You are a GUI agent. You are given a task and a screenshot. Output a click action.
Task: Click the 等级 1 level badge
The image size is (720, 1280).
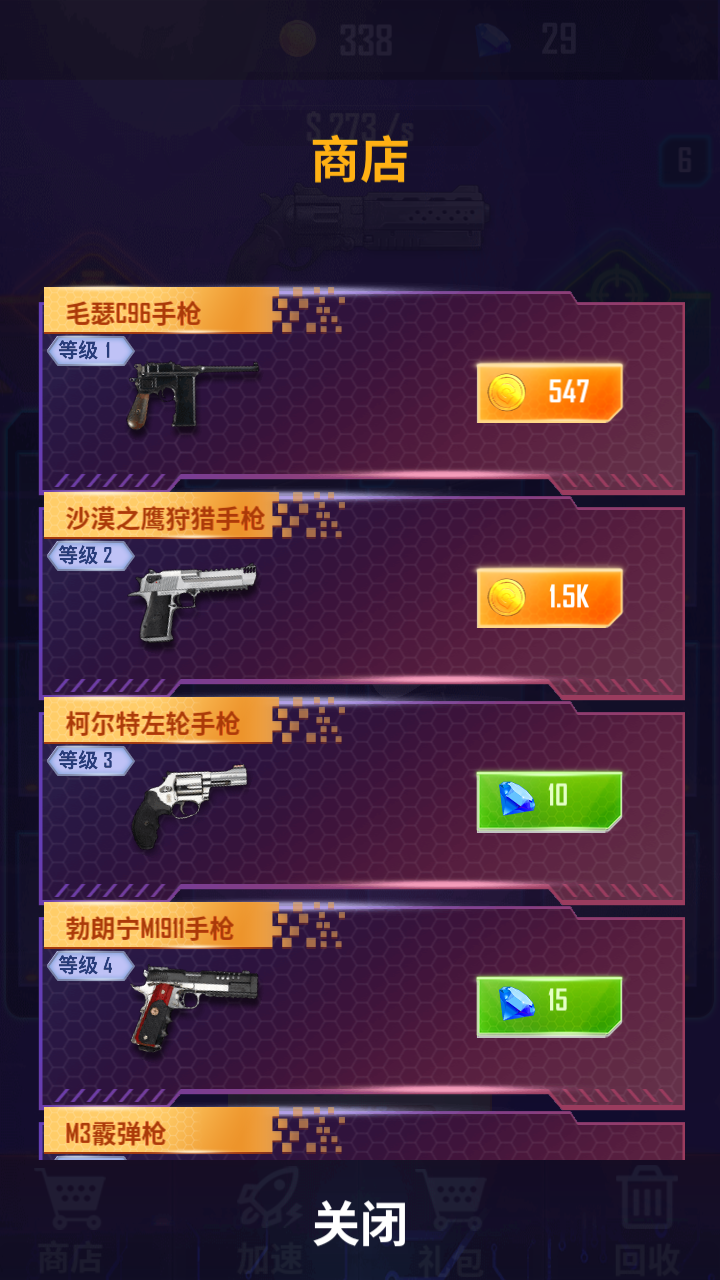(89, 352)
